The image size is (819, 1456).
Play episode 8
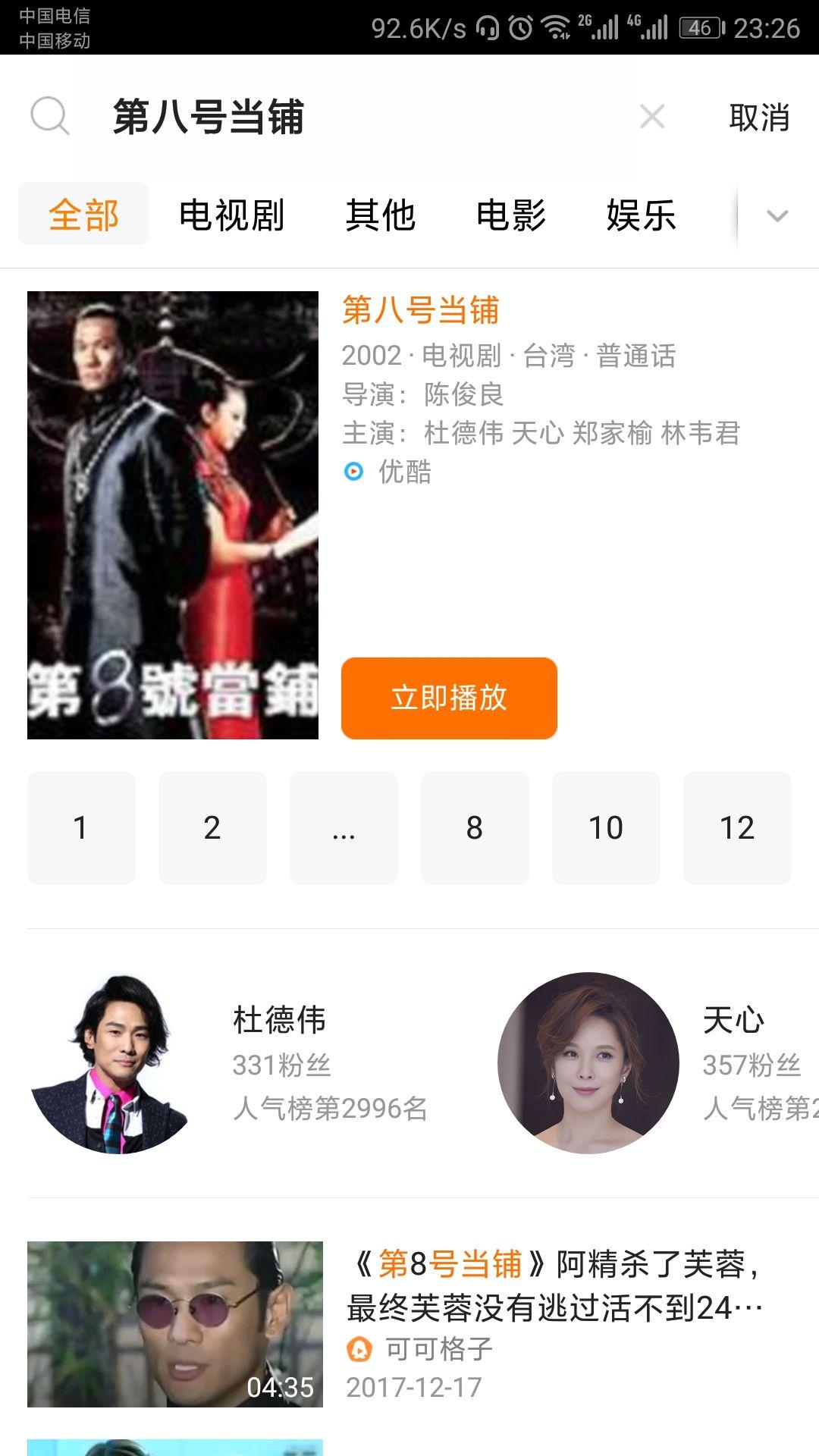[475, 827]
